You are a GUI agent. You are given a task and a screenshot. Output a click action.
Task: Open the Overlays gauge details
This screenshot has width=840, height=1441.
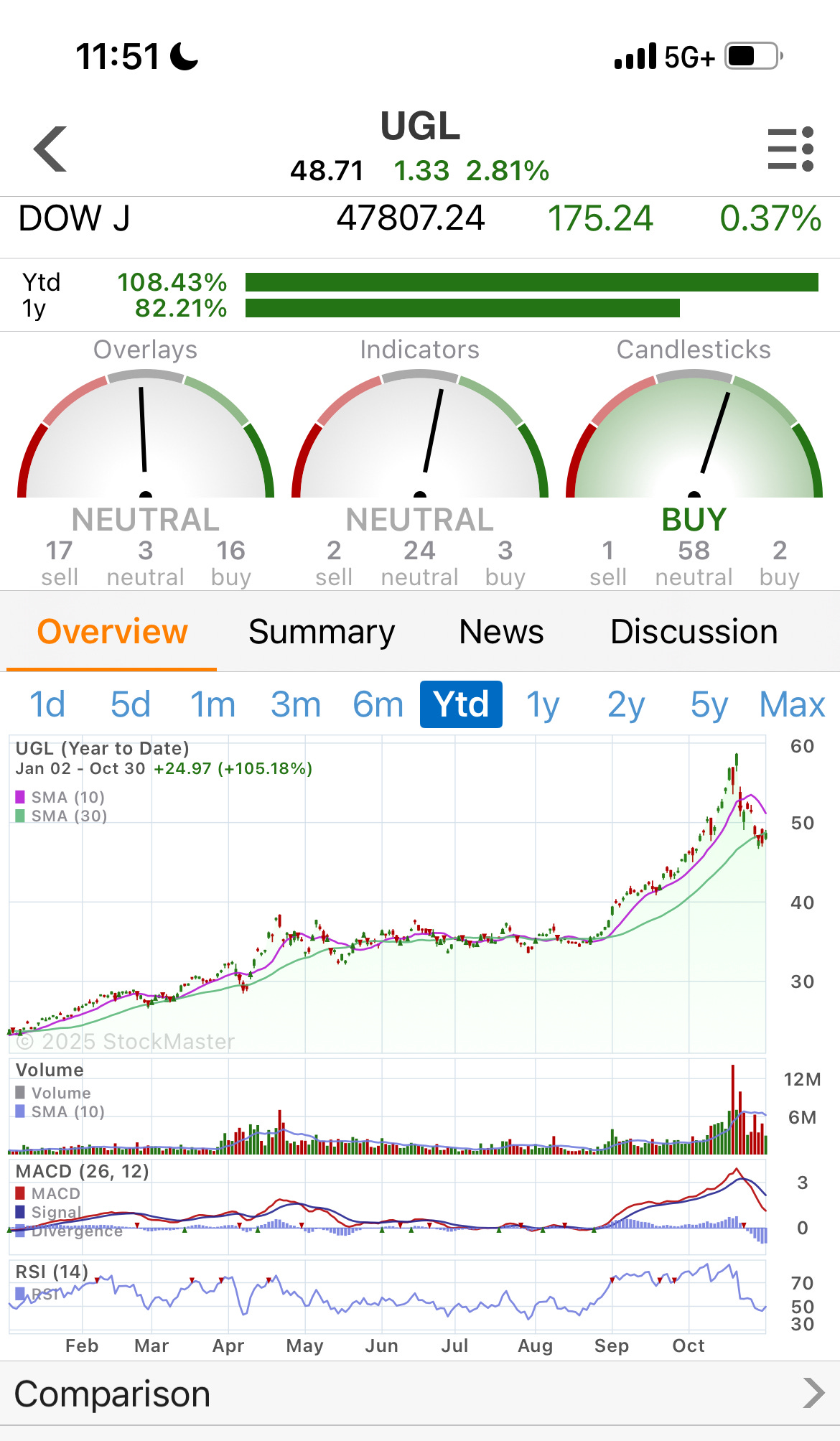146,445
